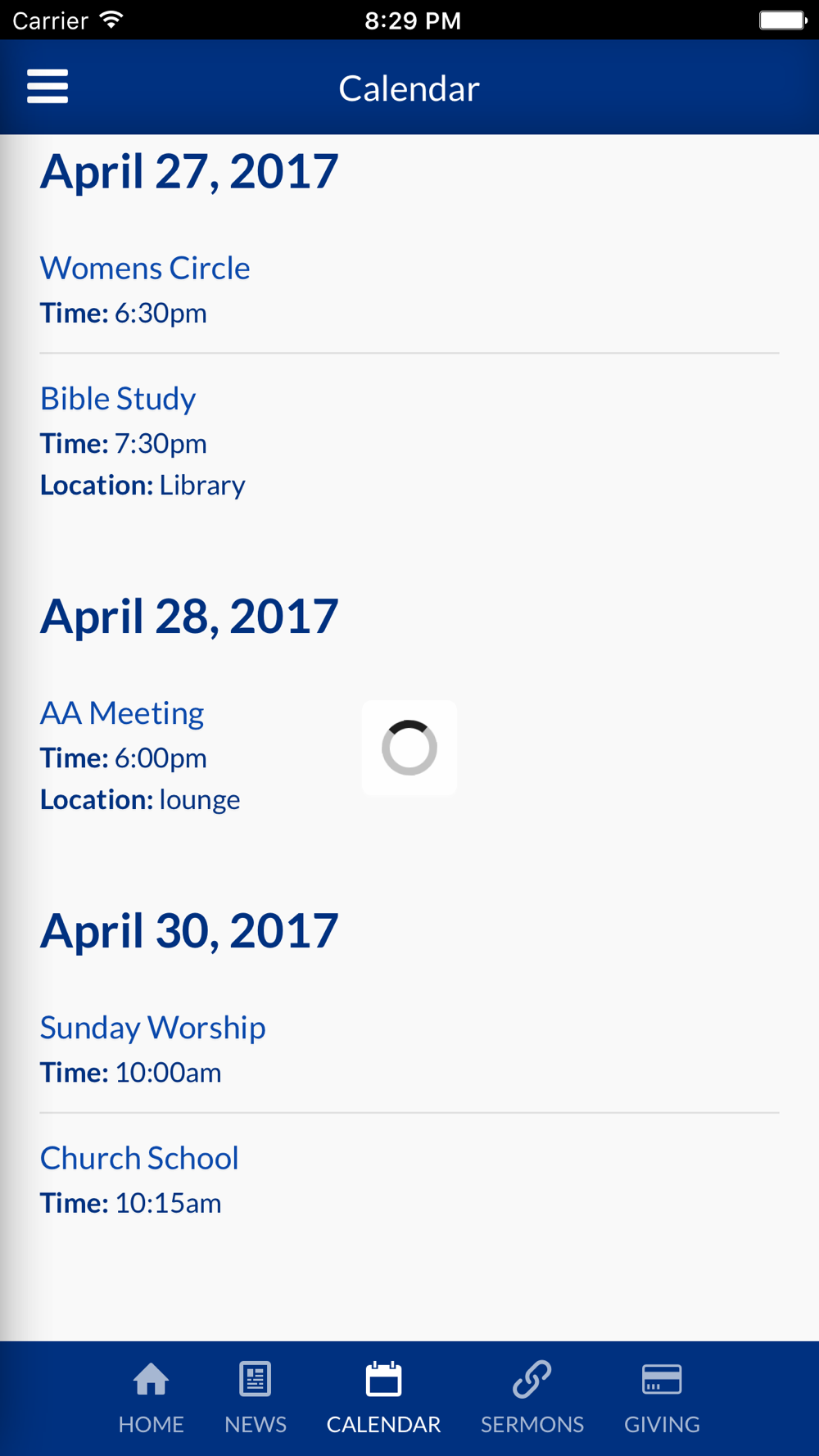
Task: Switch to the News tab
Action: [256, 1398]
